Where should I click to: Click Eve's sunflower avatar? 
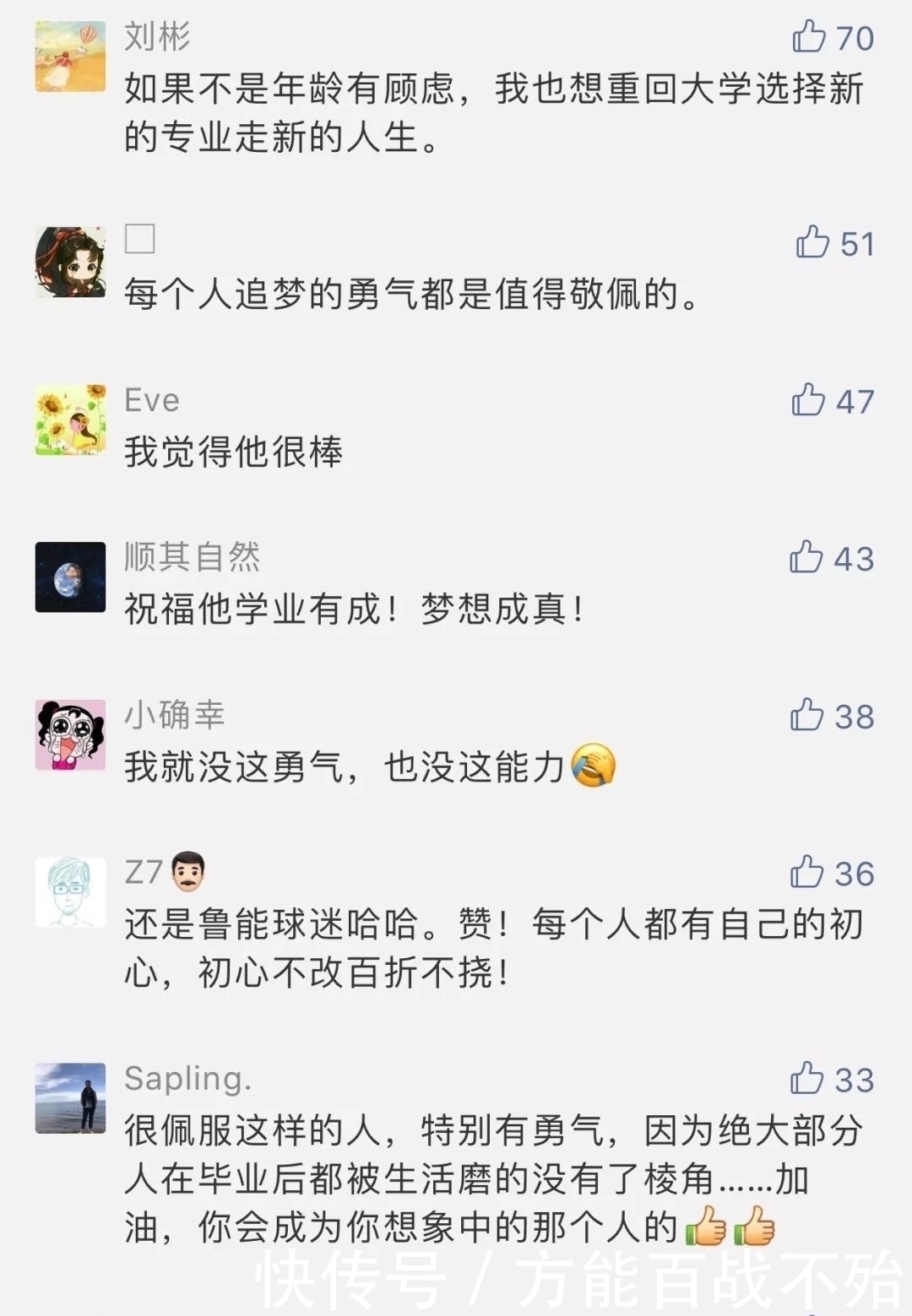(x=69, y=419)
